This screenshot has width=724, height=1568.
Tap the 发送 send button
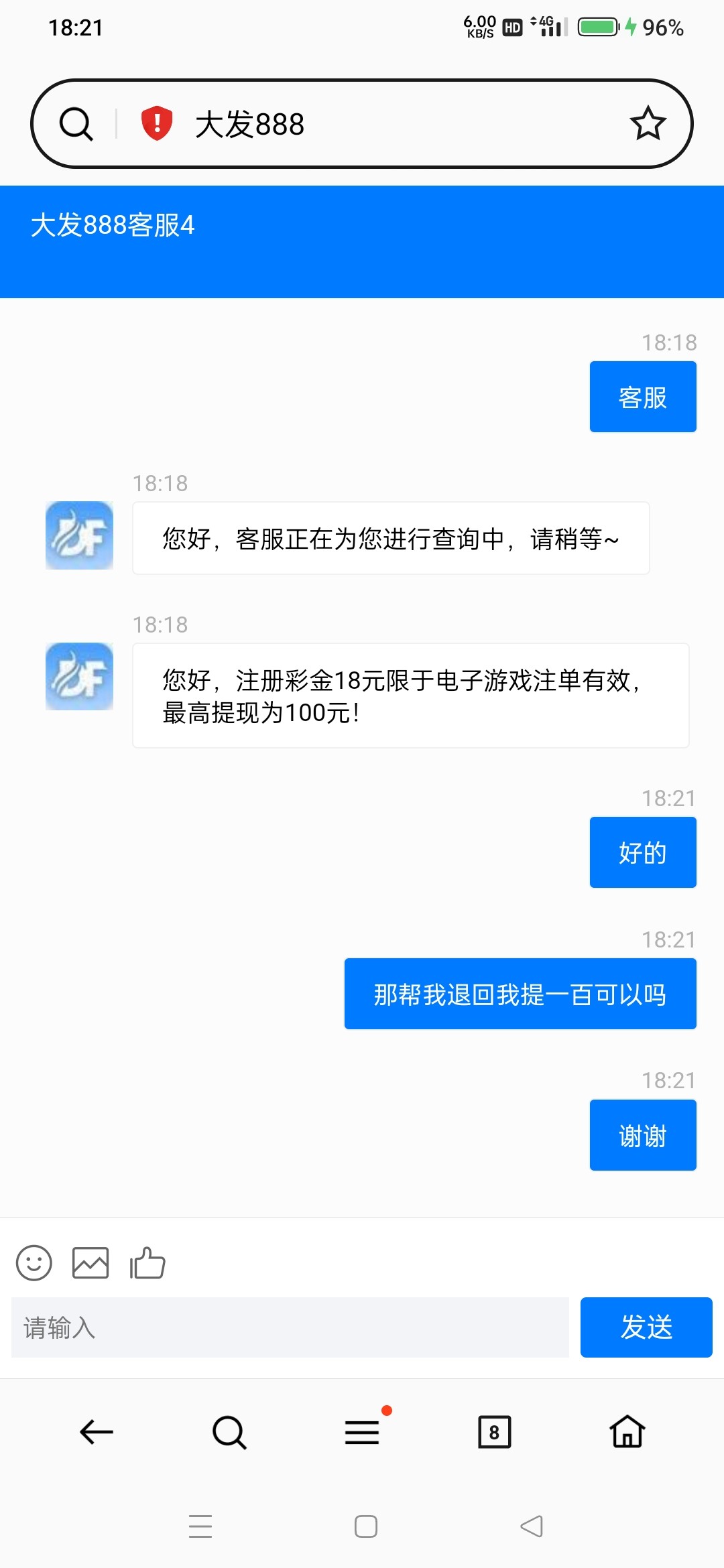click(646, 1327)
